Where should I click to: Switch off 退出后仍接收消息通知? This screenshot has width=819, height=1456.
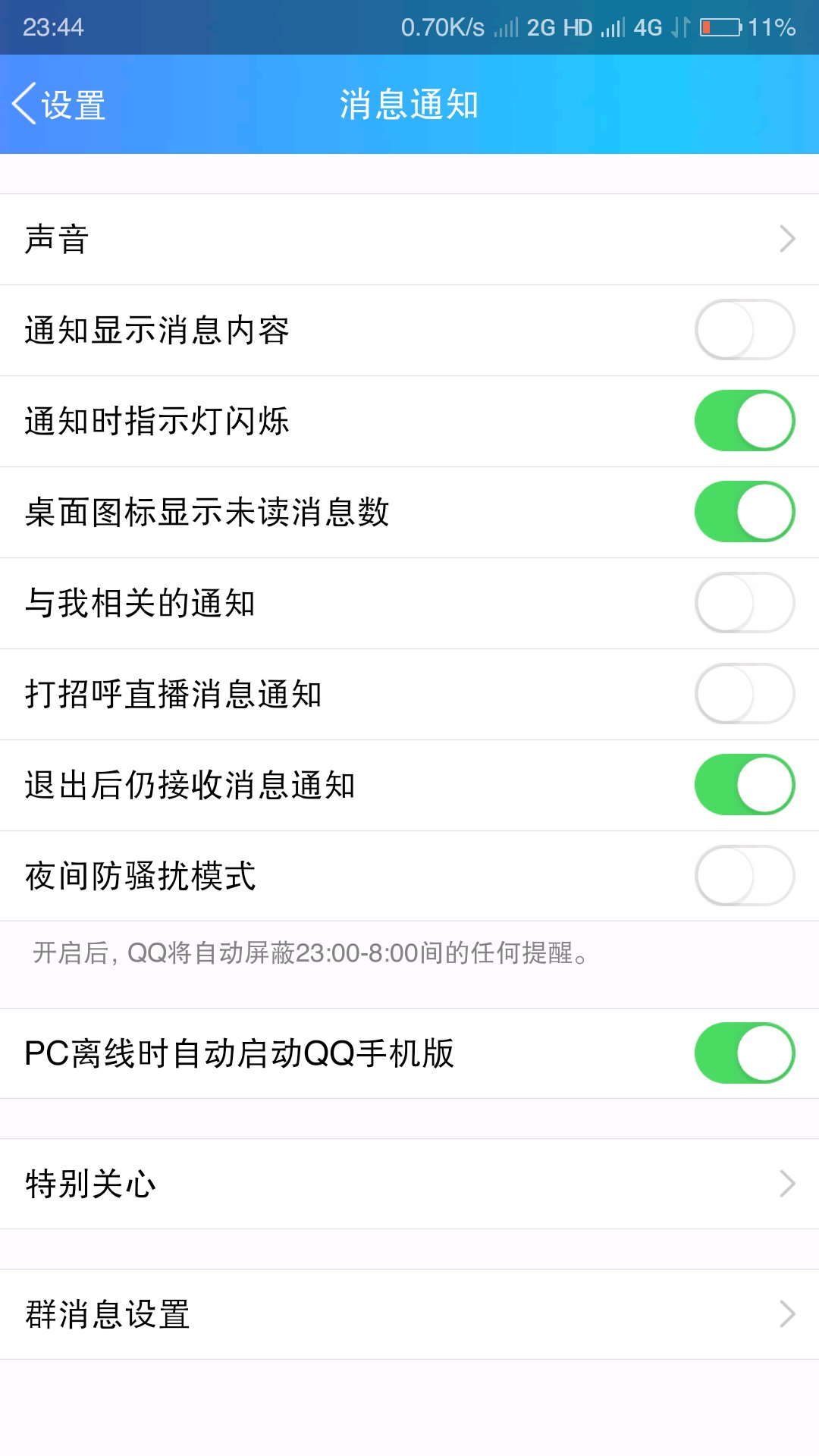click(x=744, y=785)
